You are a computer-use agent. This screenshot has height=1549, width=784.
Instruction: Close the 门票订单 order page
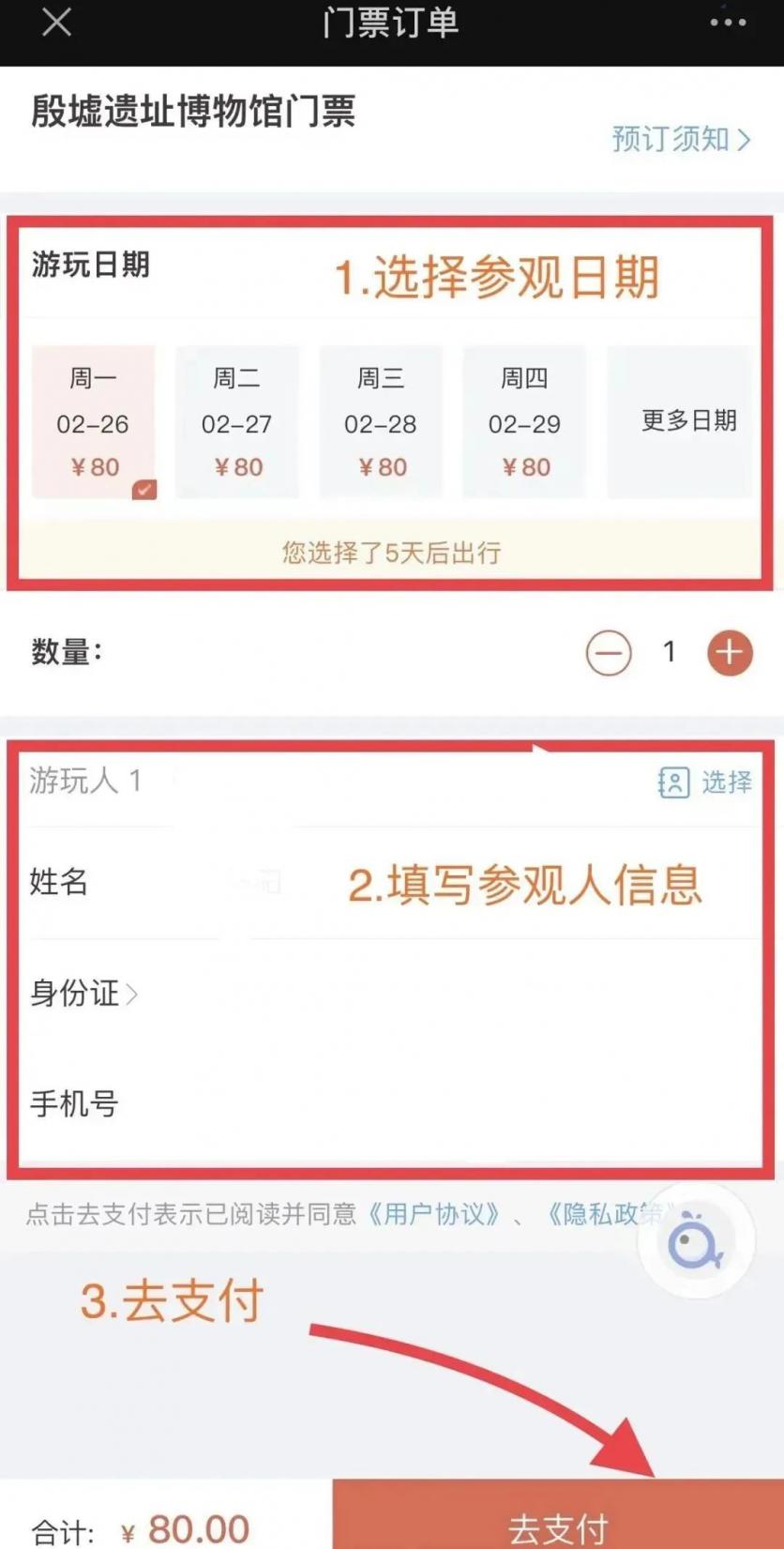click(x=54, y=23)
